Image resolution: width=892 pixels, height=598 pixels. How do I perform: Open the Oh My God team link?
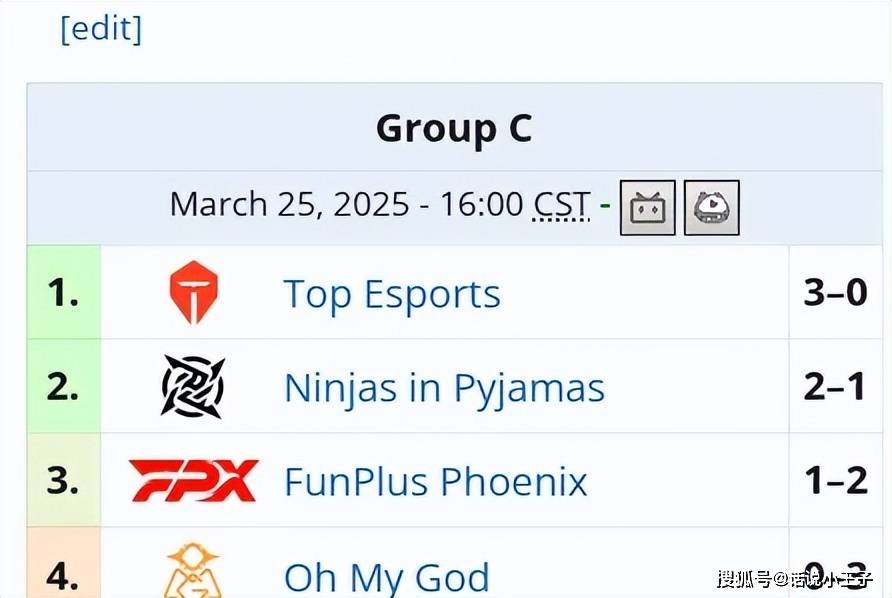point(387,576)
